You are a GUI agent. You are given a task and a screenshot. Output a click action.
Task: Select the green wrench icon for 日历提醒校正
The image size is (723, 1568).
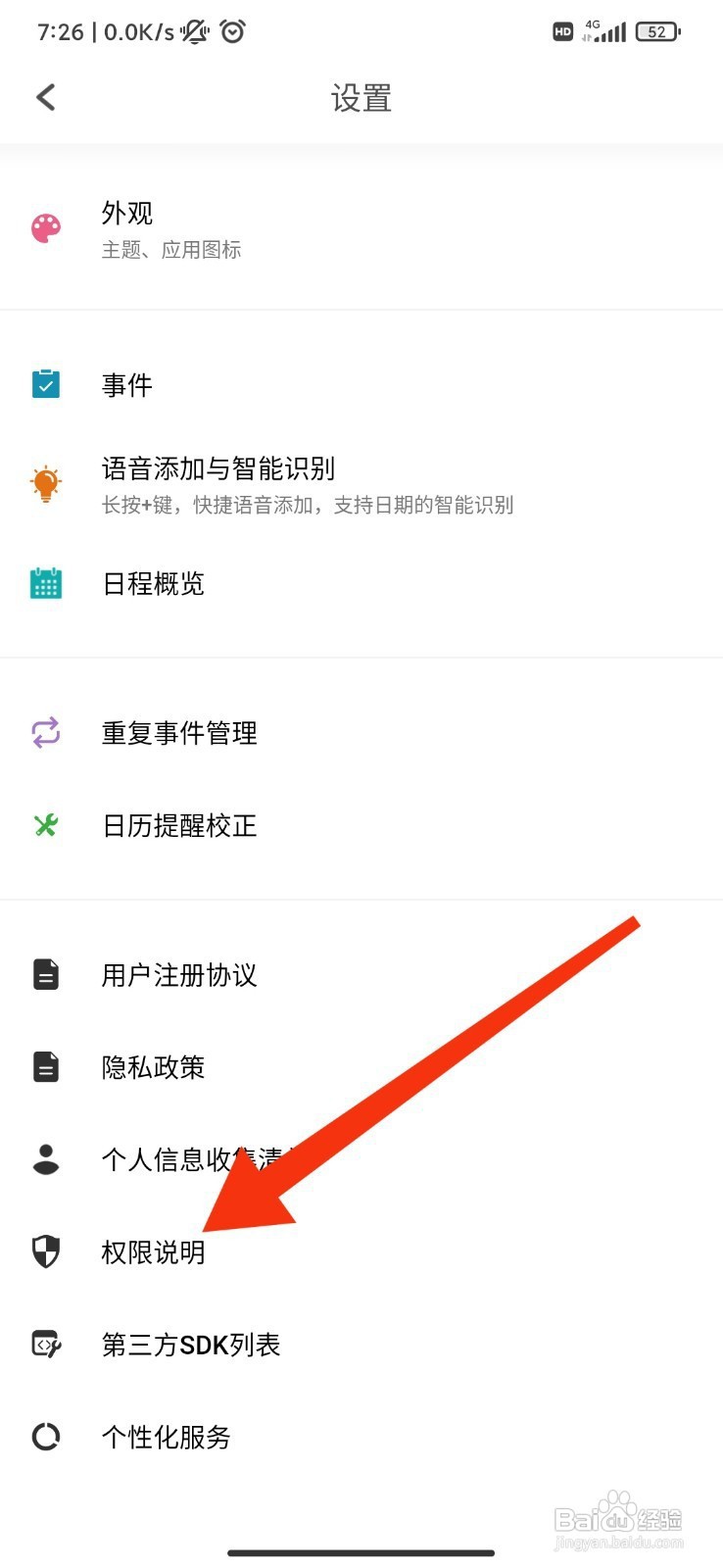(45, 825)
